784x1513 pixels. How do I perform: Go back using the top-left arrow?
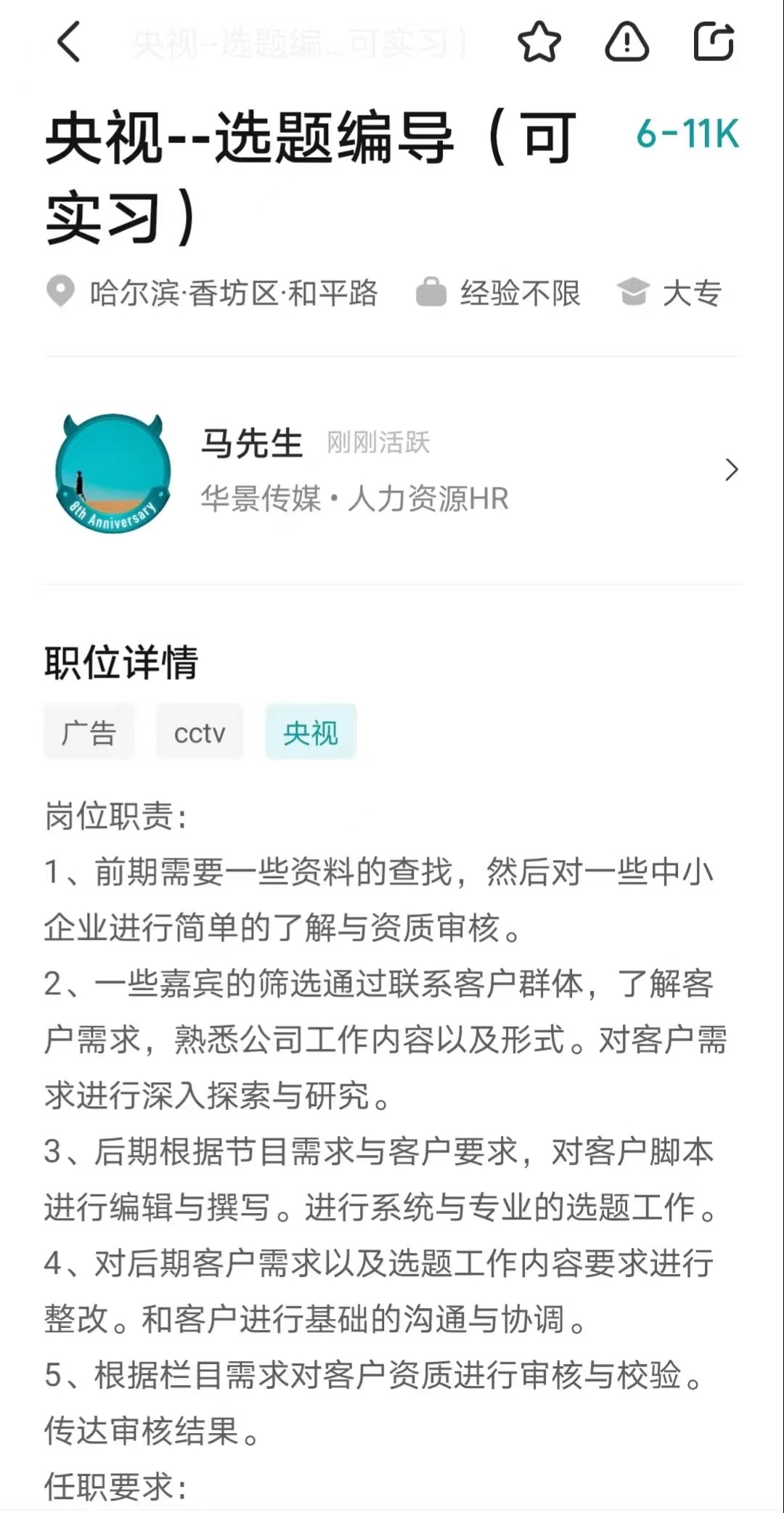click(69, 41)
